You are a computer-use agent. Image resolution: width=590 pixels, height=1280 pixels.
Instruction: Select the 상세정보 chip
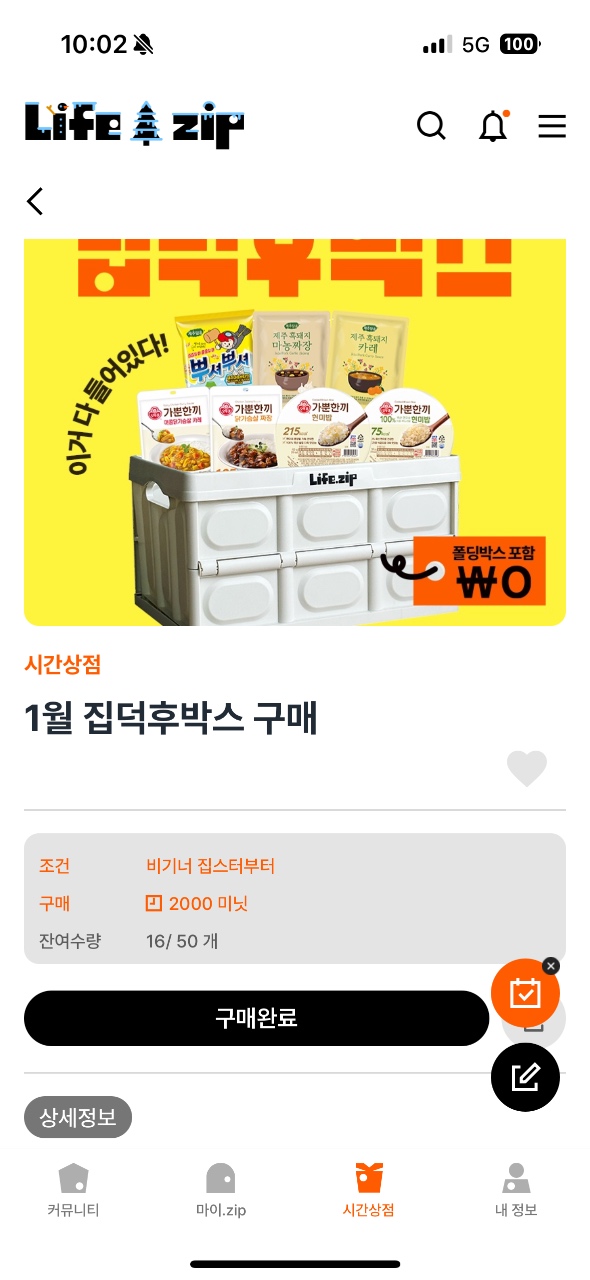point(78,1117)
